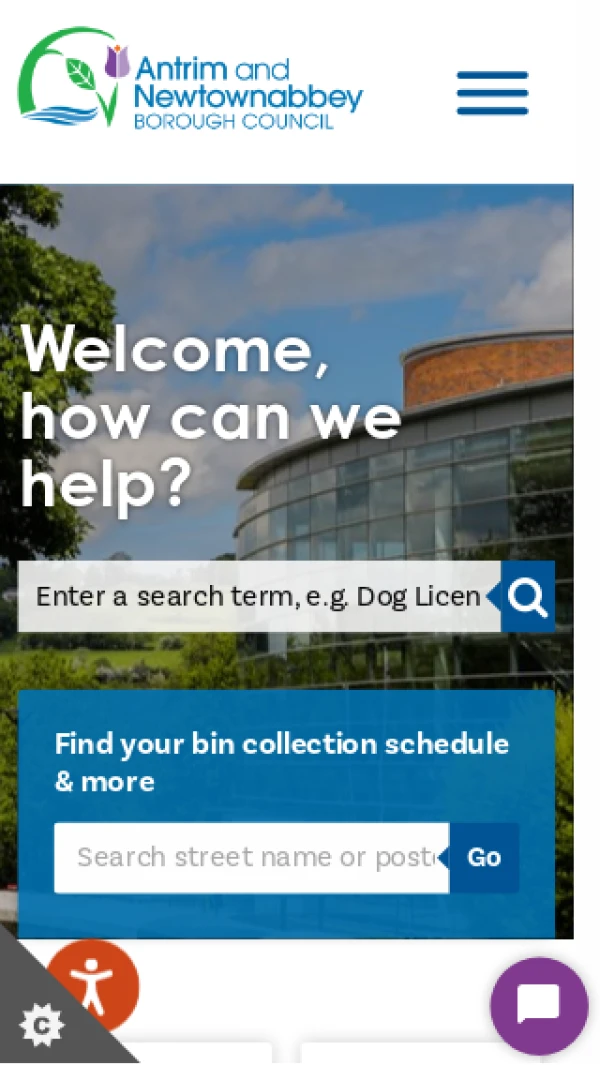Screen dimensions: 600x1065
Task: Open the cookie settings gear
Action: pyautogui.click(x=42, y=1026)
